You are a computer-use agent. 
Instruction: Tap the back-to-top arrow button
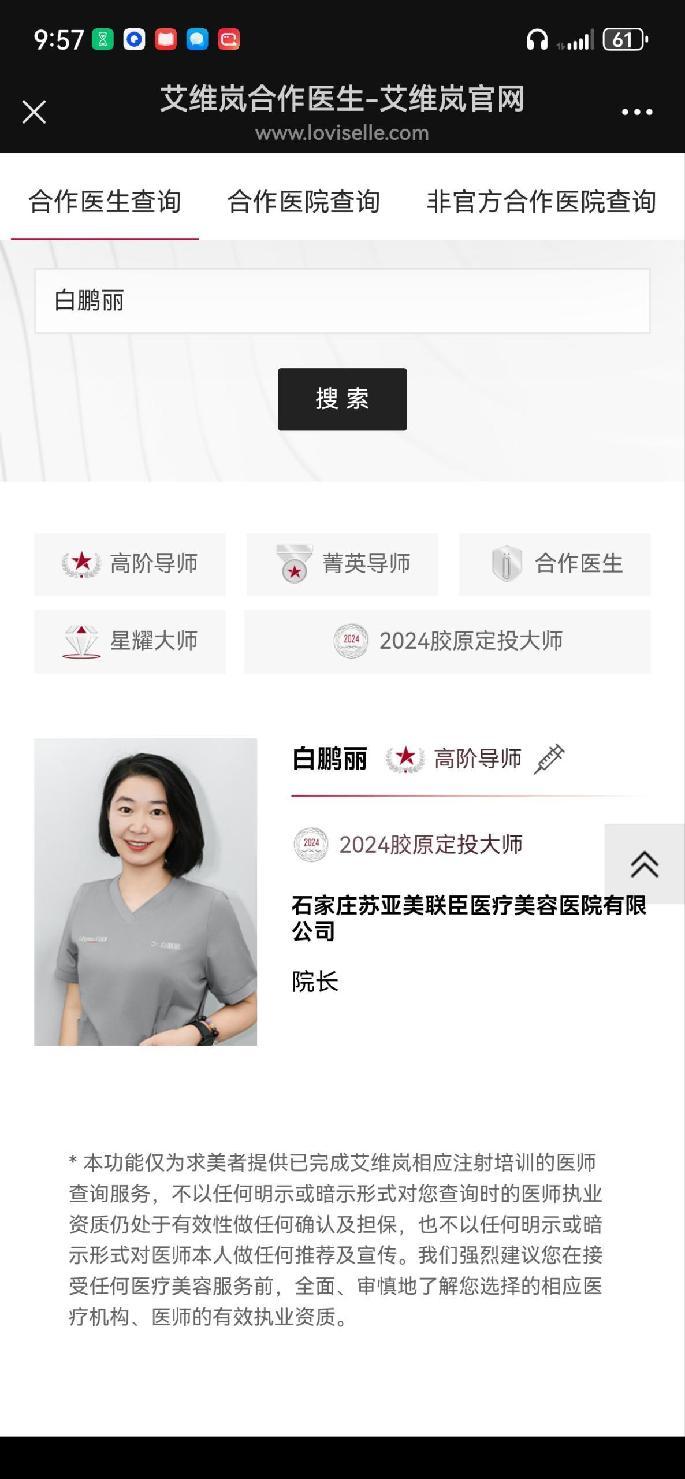pos(644,864)
